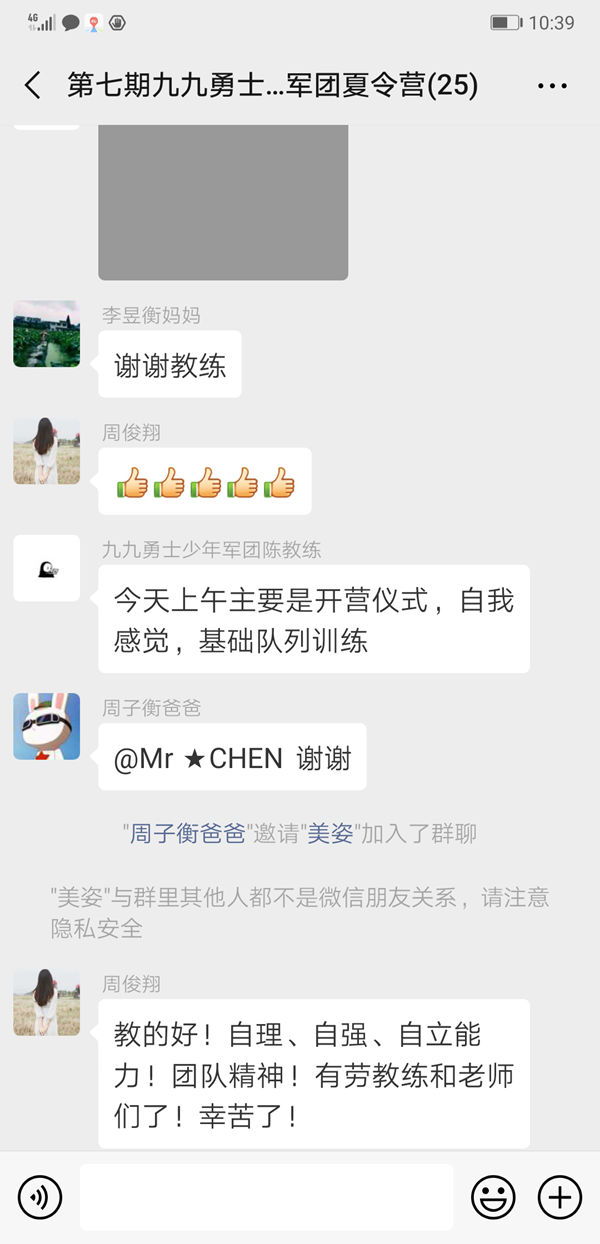This screenshot has height=1244, width=600.
Task: Open 周俊翔's avatar beside thumbs-up message
Action: point(47,451)
